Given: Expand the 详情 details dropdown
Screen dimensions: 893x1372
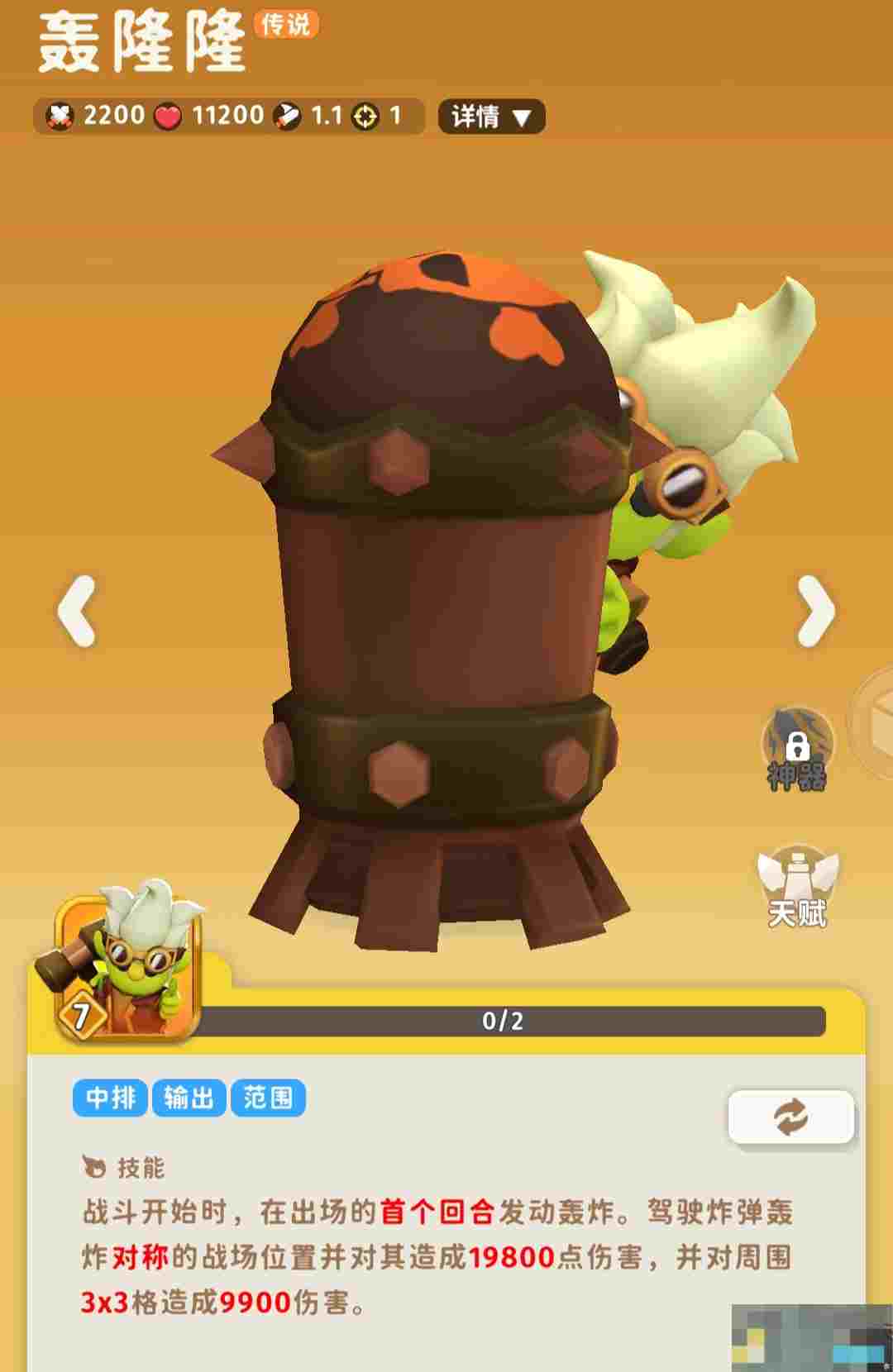Looking at the screenshot, I should [x=491, y=117].
